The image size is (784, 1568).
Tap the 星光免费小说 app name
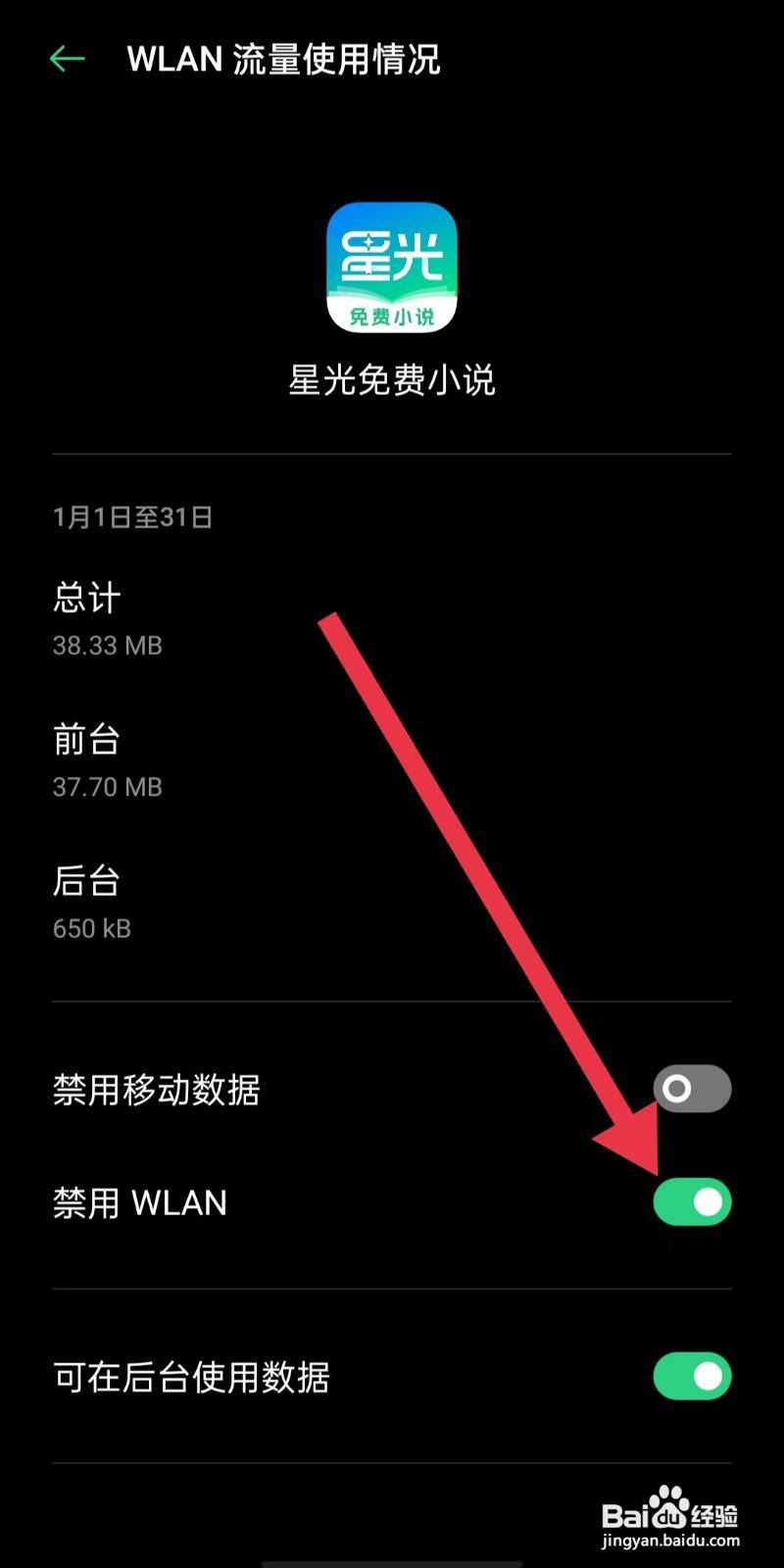click(x=391, y=382)
